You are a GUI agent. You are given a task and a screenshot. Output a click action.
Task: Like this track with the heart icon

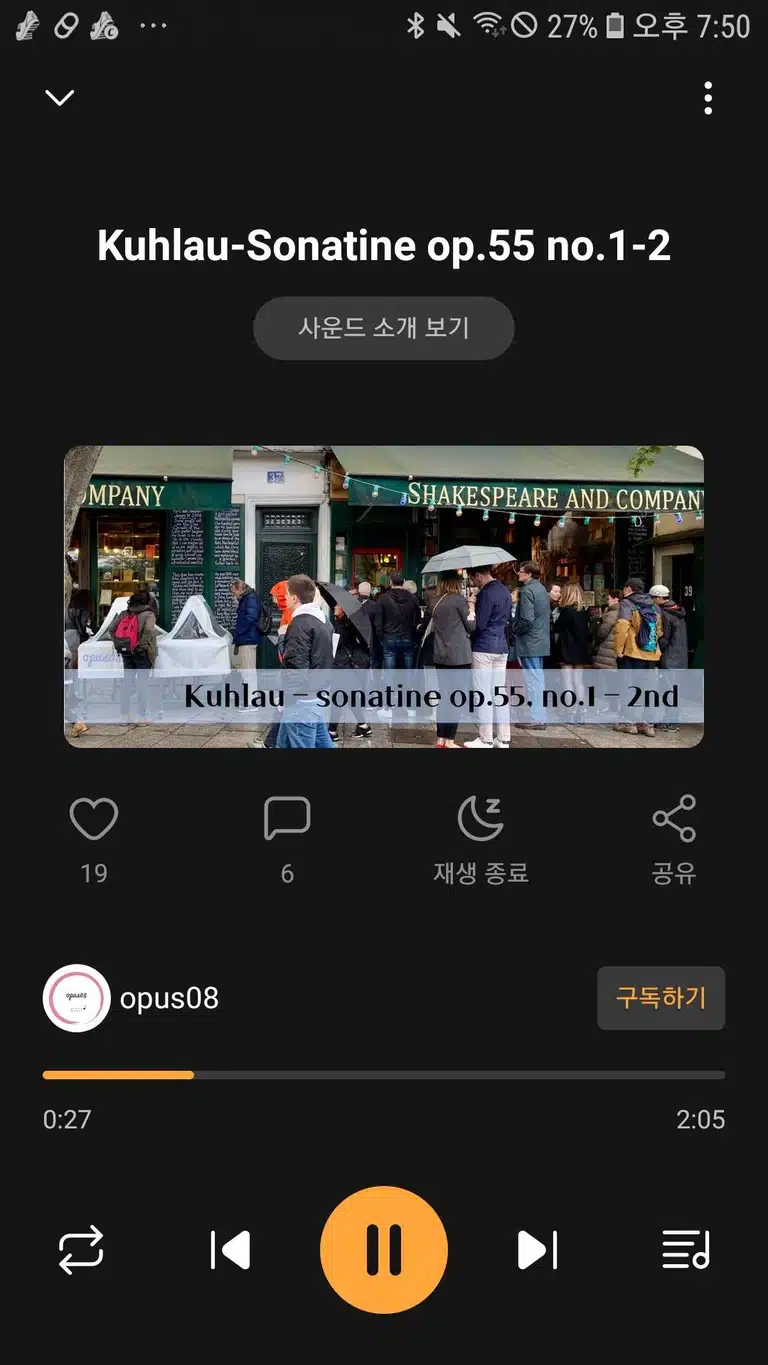(94, 819)
